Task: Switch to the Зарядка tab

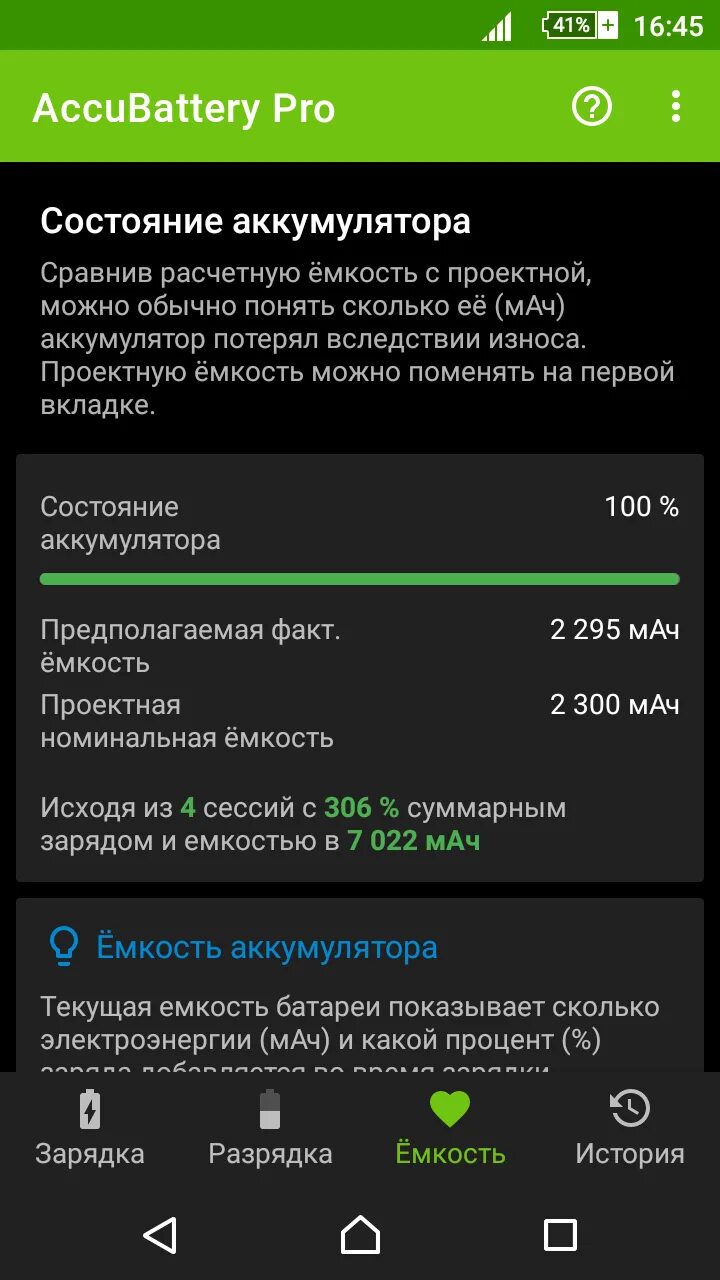Action: [x=90, y=1128]
